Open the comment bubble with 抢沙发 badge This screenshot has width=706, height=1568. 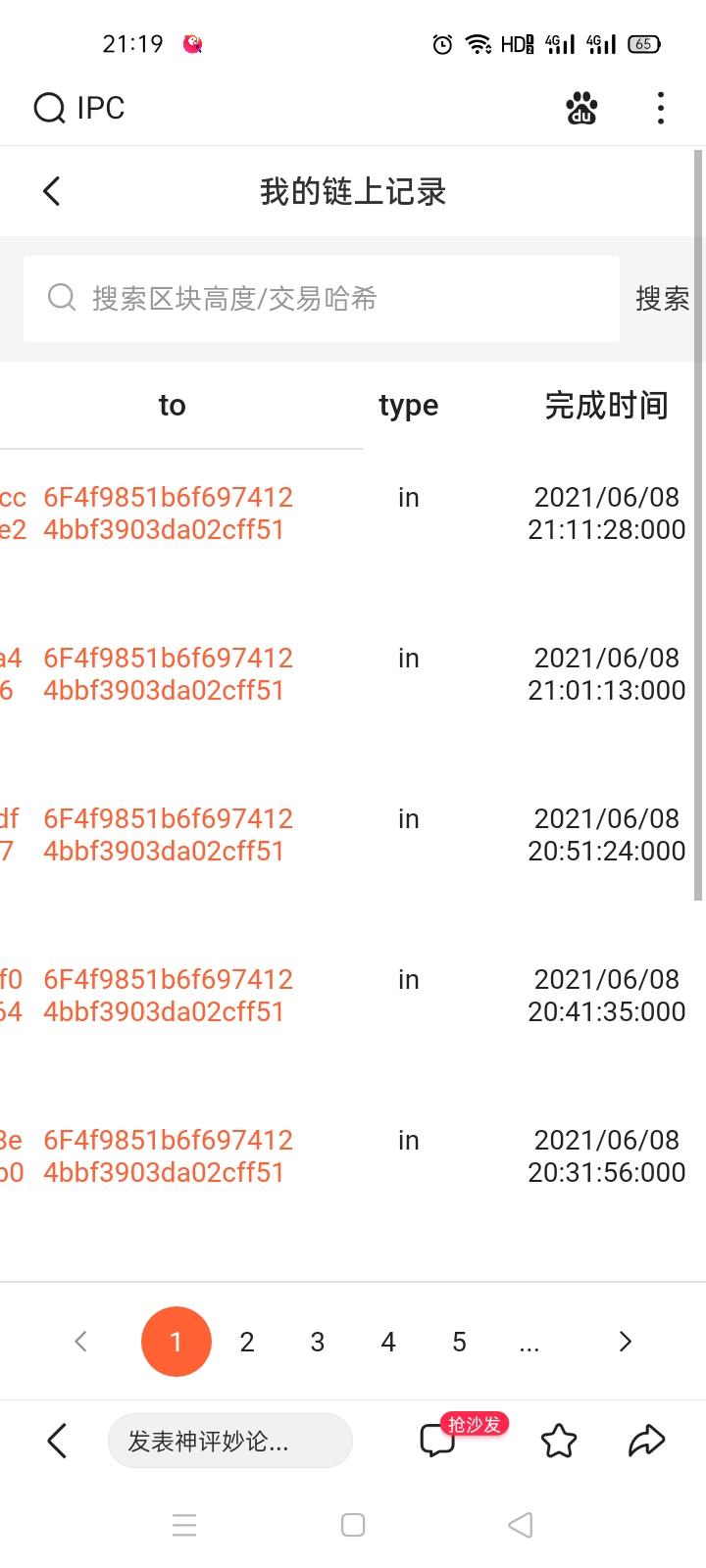(x=437, y=1441)
